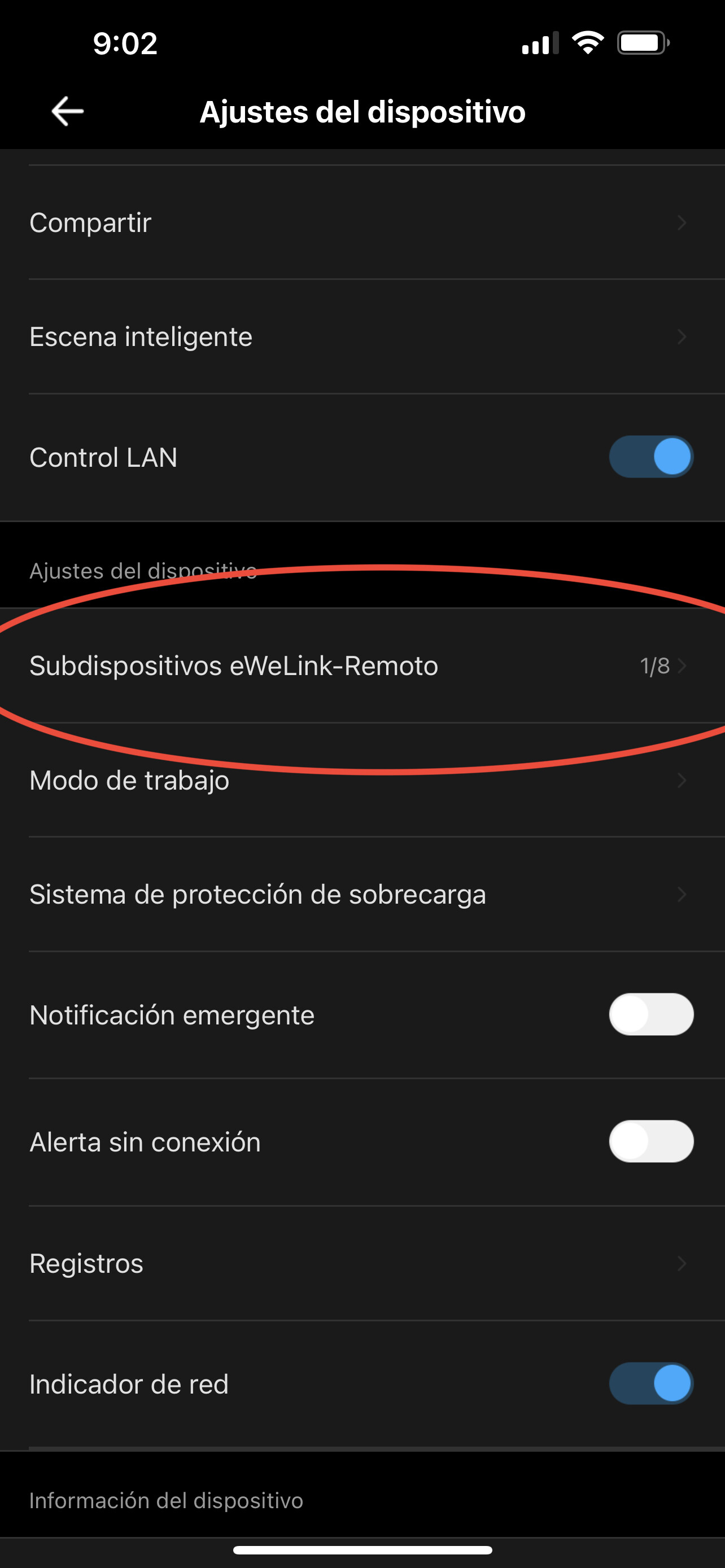725x1568 pixels.
Task: Open Modo de trabajo
Action: (362, 781)
